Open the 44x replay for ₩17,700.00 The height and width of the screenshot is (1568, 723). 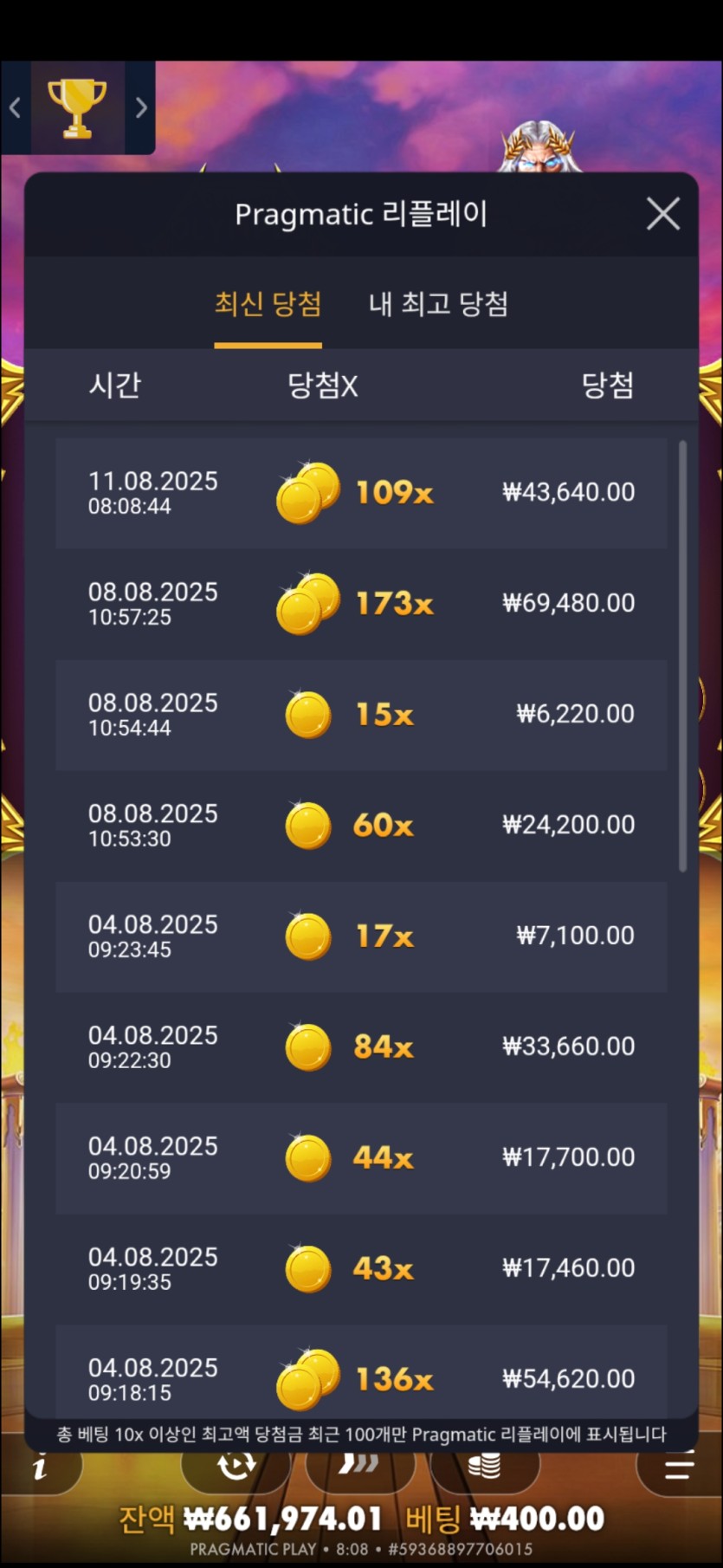coord(361,1158)
